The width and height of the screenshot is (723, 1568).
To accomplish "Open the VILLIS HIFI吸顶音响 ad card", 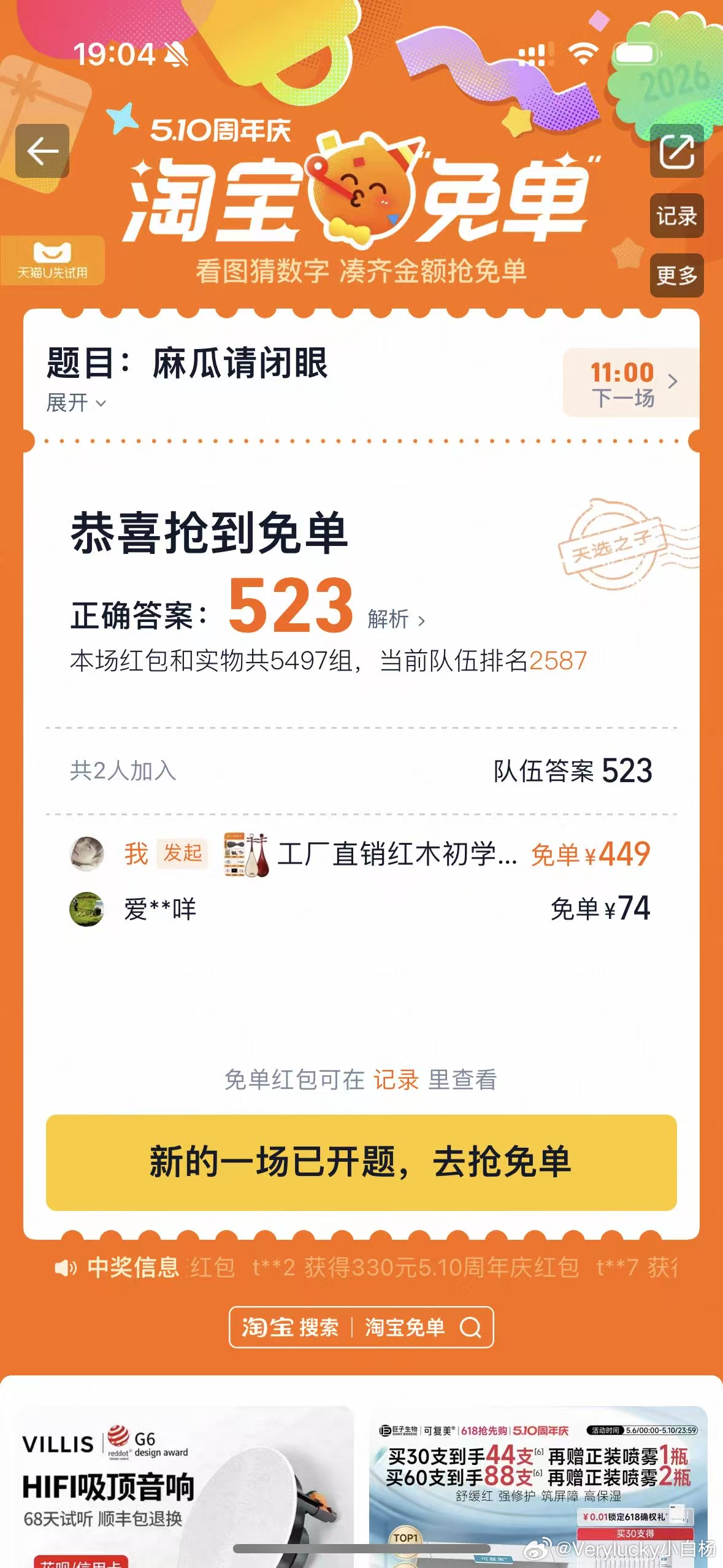I will click(182, 1486).
